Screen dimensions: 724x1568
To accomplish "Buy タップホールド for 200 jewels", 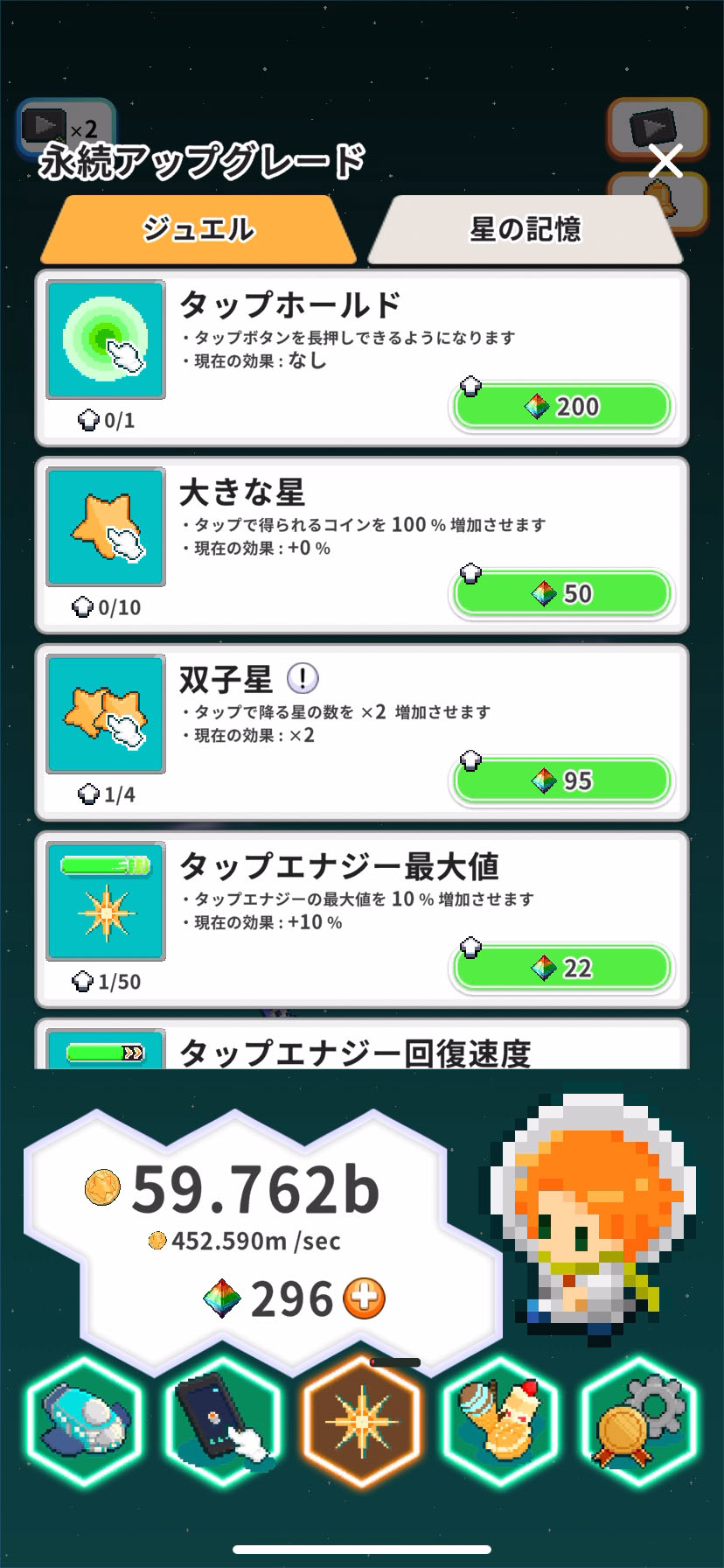I will (x=562, y=407).
